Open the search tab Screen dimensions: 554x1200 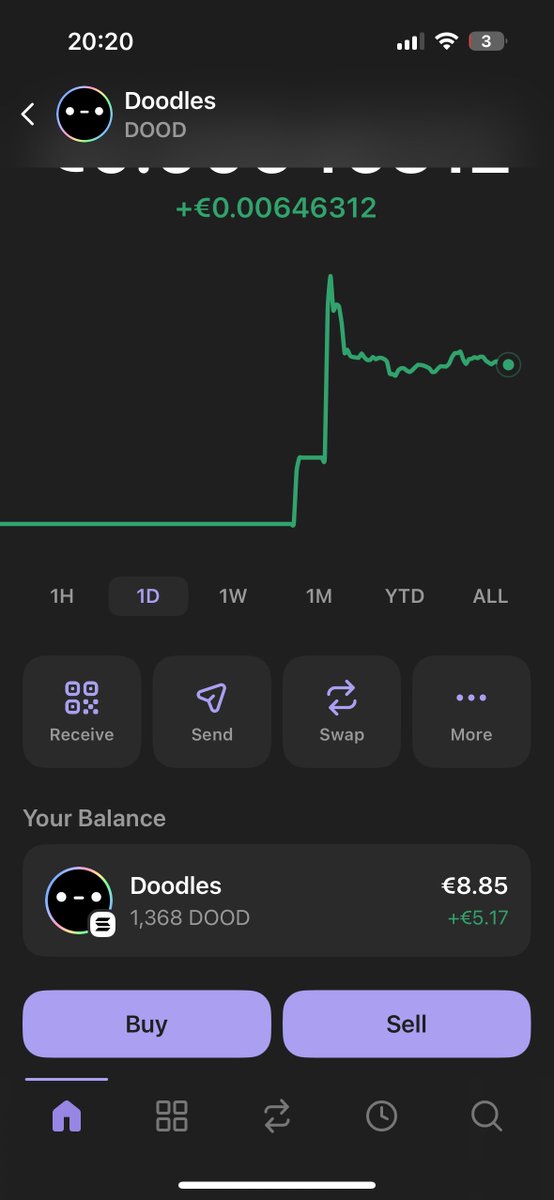(x=487, y=1116)
